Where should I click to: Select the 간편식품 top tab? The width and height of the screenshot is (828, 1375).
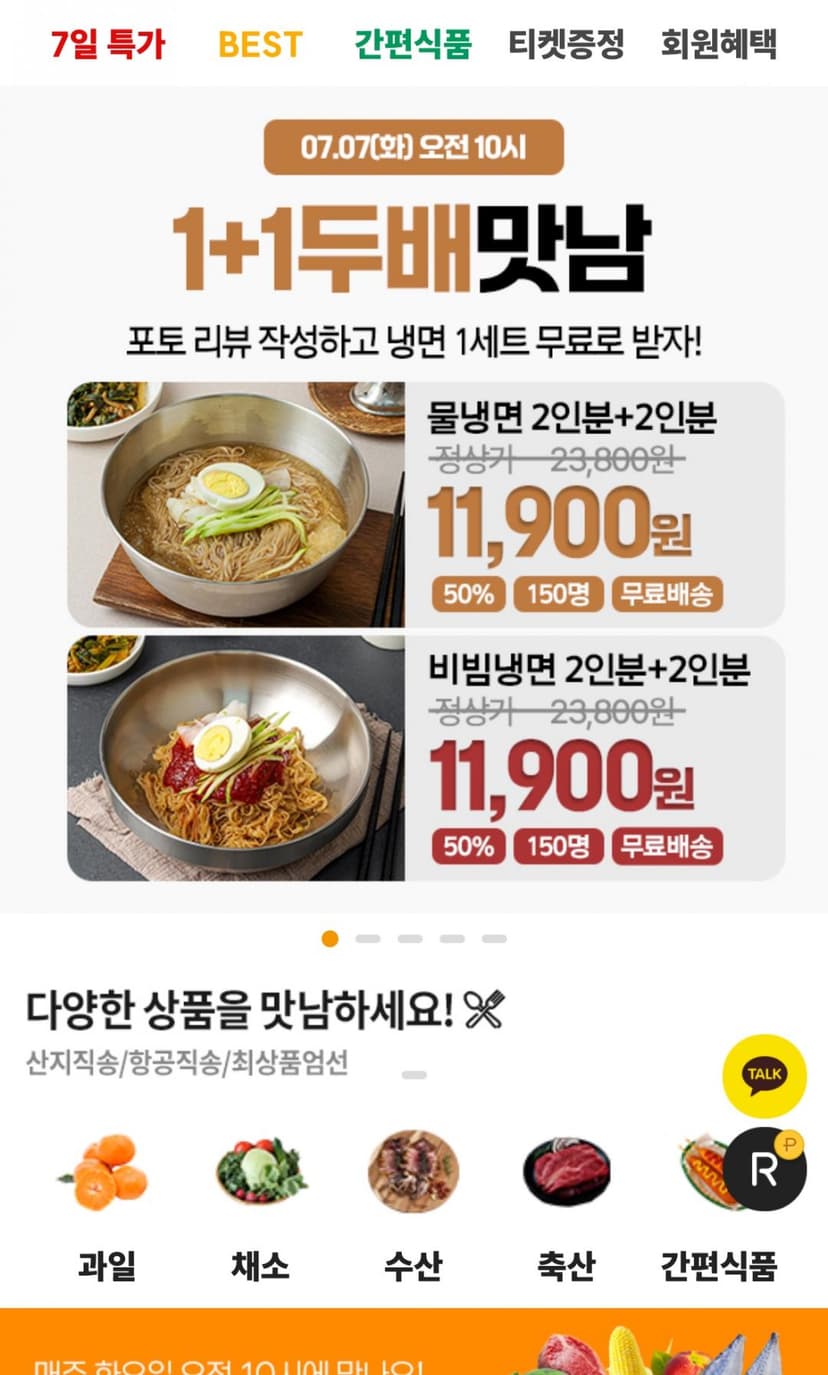click(413, 44)
